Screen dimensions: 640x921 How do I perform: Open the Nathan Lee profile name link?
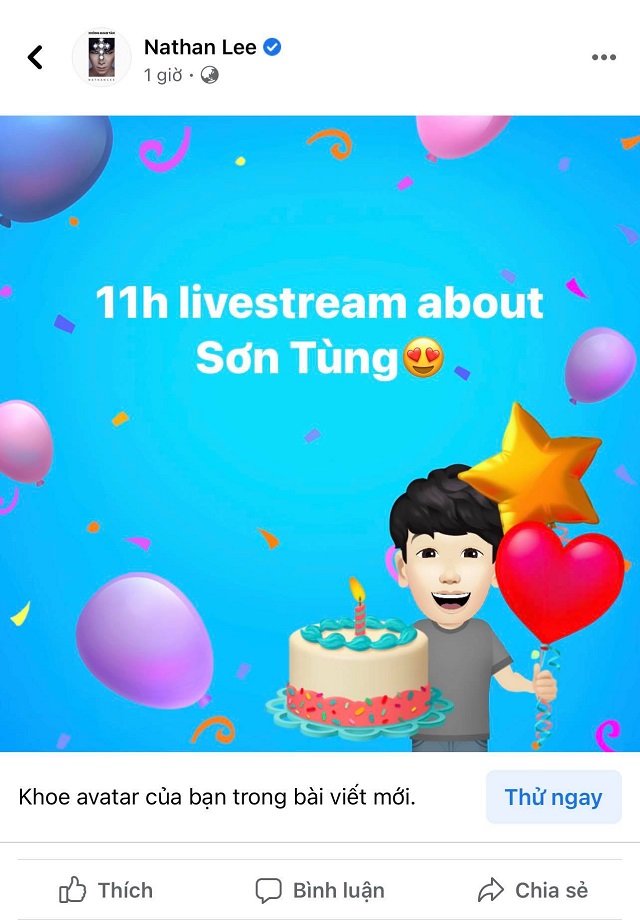pyautogui.click(x=200, y=46)
